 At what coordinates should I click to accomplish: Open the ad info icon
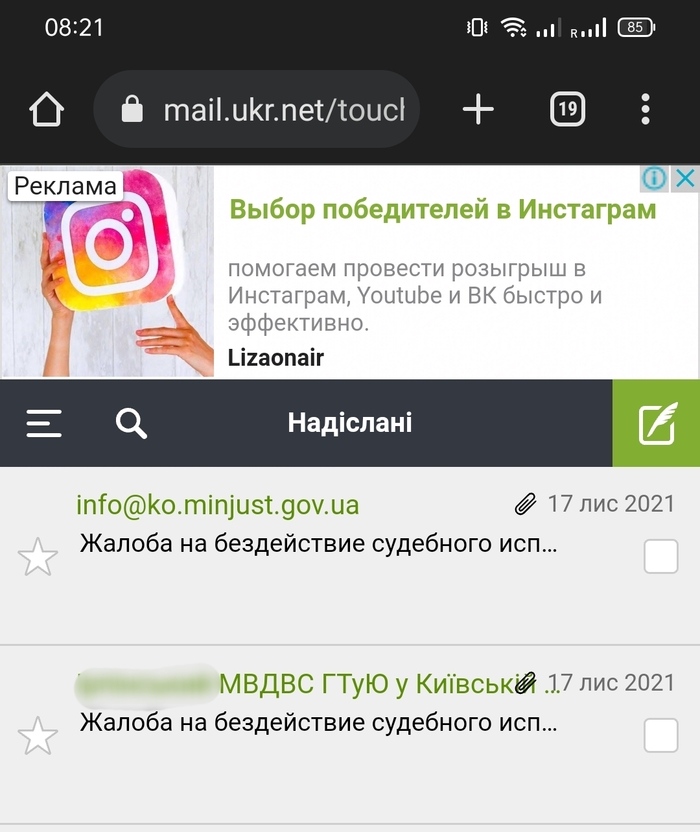point(654,178)
